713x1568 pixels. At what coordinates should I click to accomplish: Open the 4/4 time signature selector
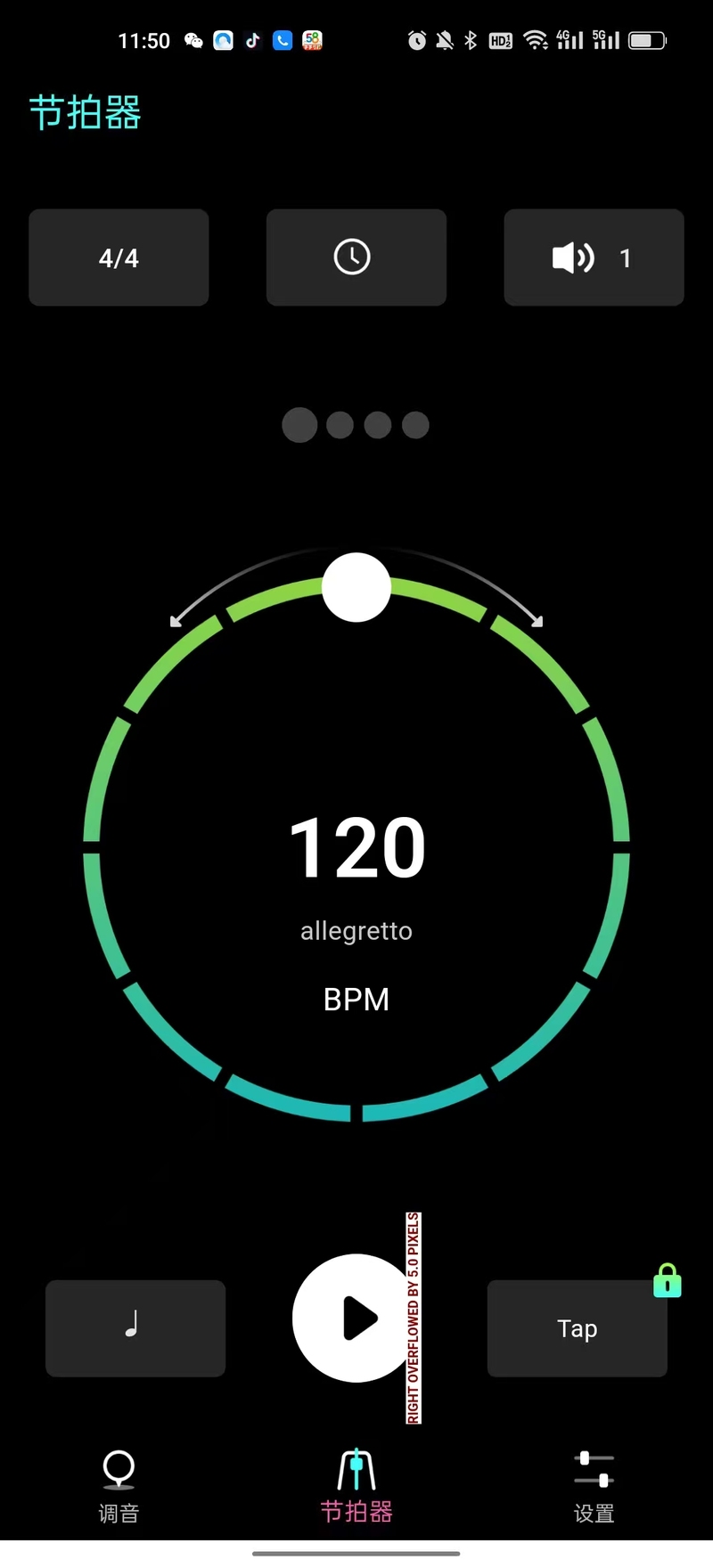tap(119, 257)
